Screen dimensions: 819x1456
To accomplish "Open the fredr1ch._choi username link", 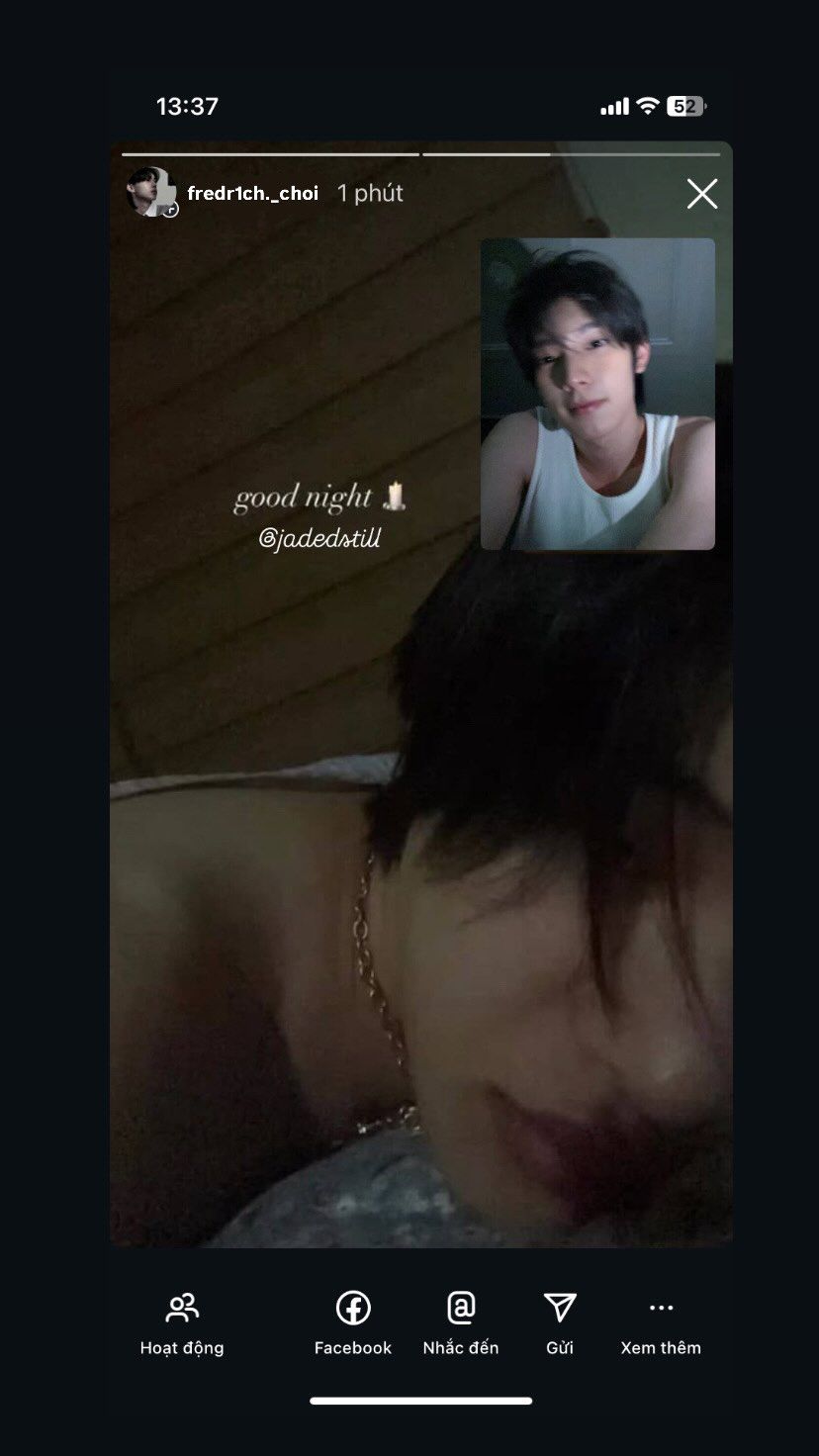I will coord(253,194).
